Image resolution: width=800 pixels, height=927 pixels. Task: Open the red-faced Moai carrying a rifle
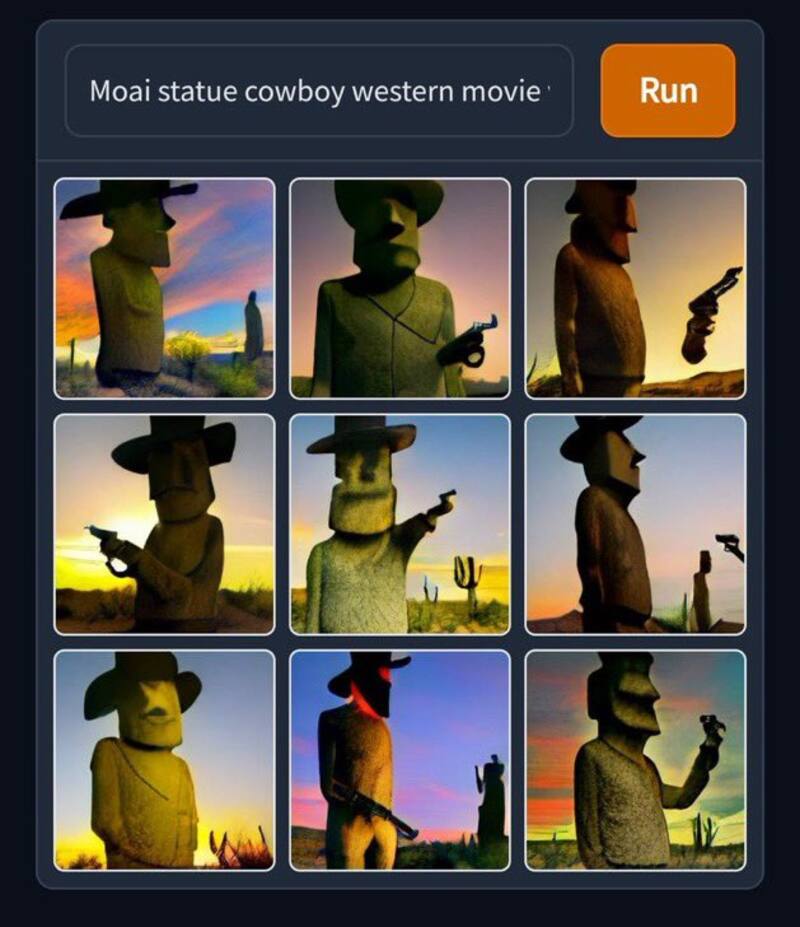[400, 760]
